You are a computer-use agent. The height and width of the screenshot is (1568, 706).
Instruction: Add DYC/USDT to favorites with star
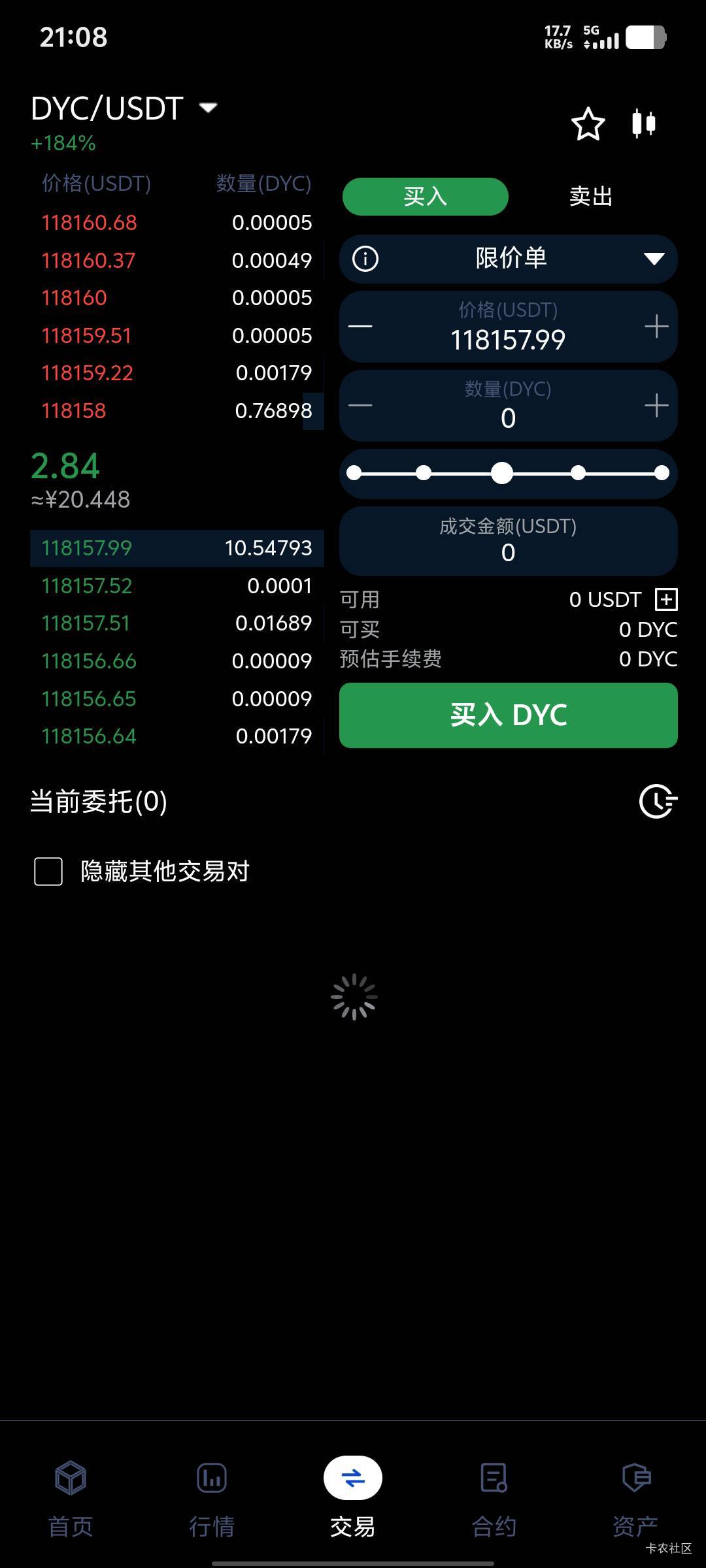coord(588,123)
